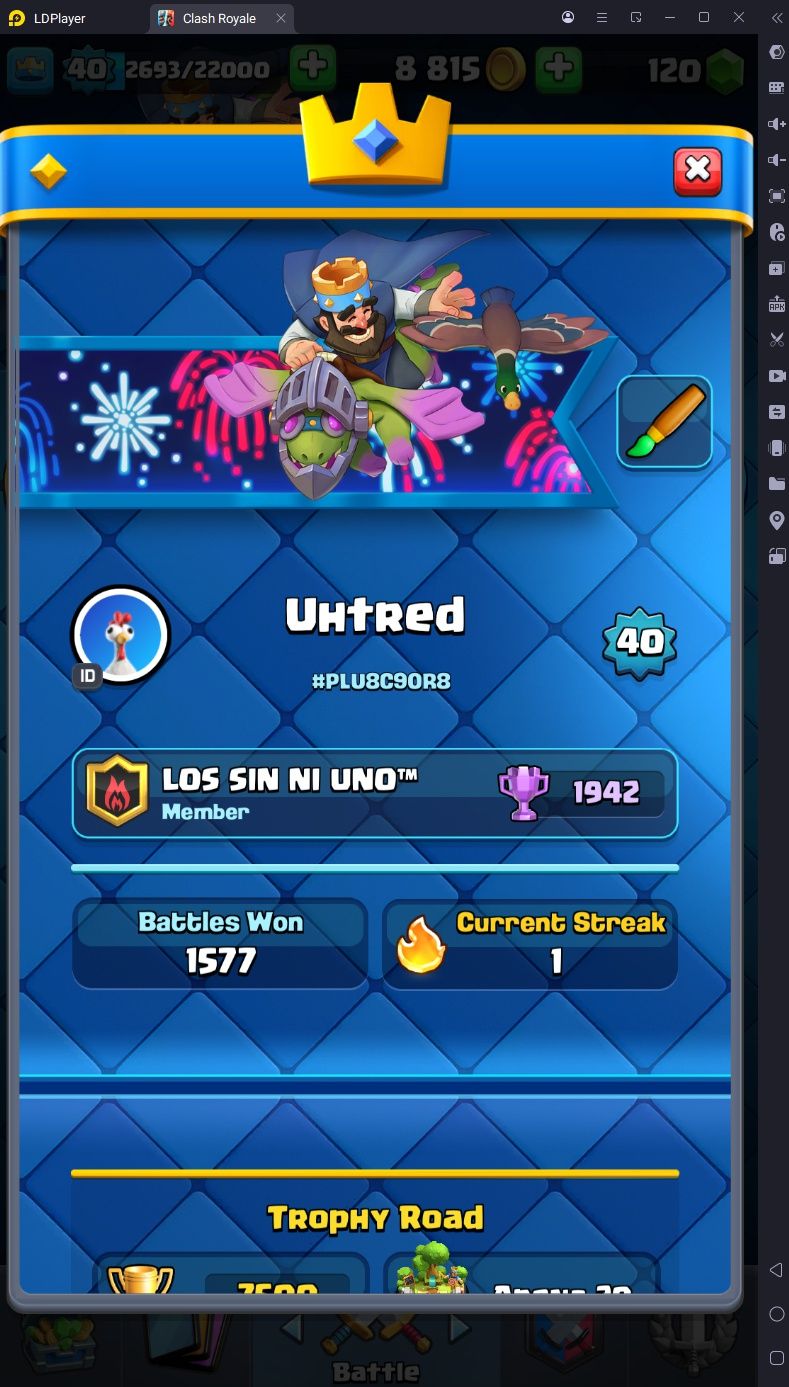Go back with the emulator back button

tap(776, 1270)
